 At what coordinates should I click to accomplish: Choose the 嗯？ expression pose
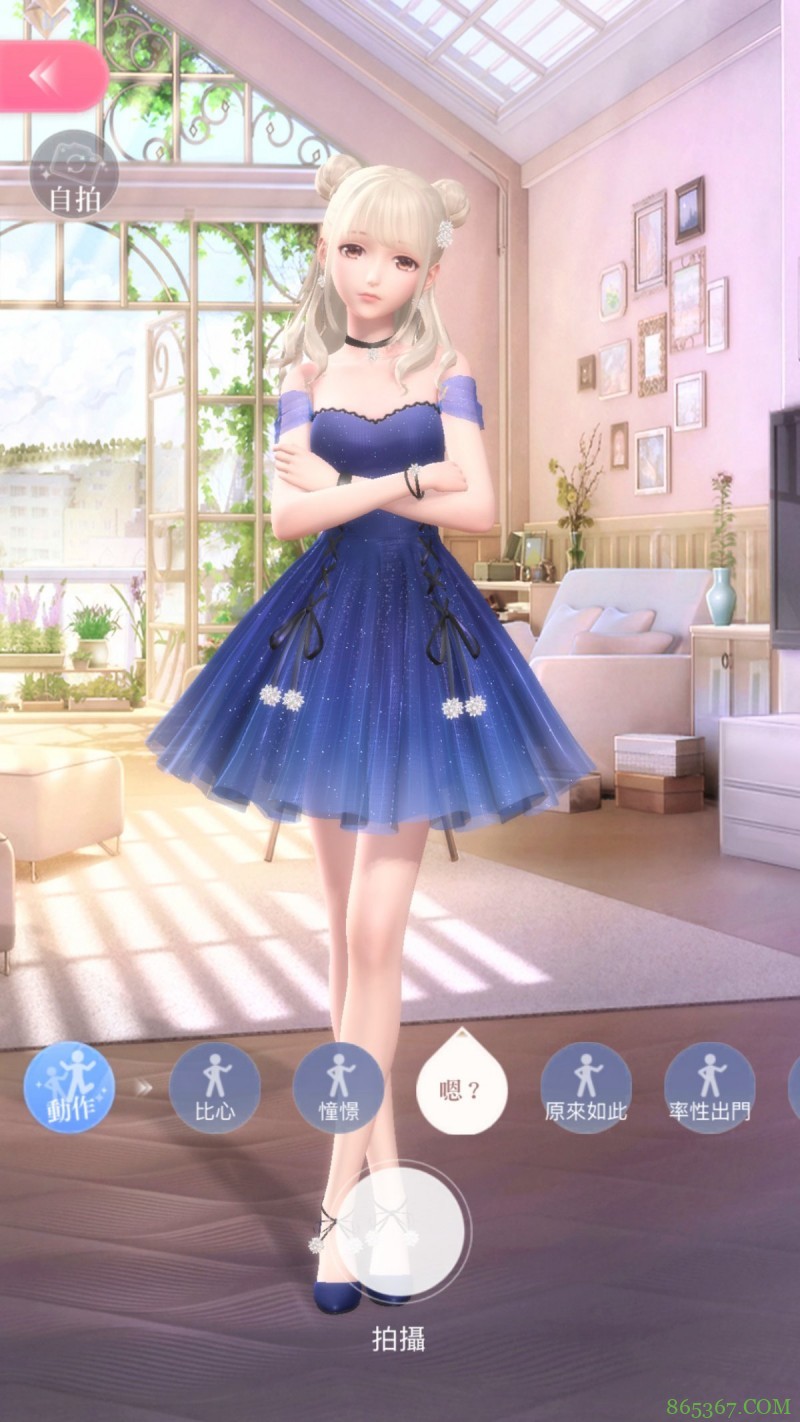click(461, 1087)
